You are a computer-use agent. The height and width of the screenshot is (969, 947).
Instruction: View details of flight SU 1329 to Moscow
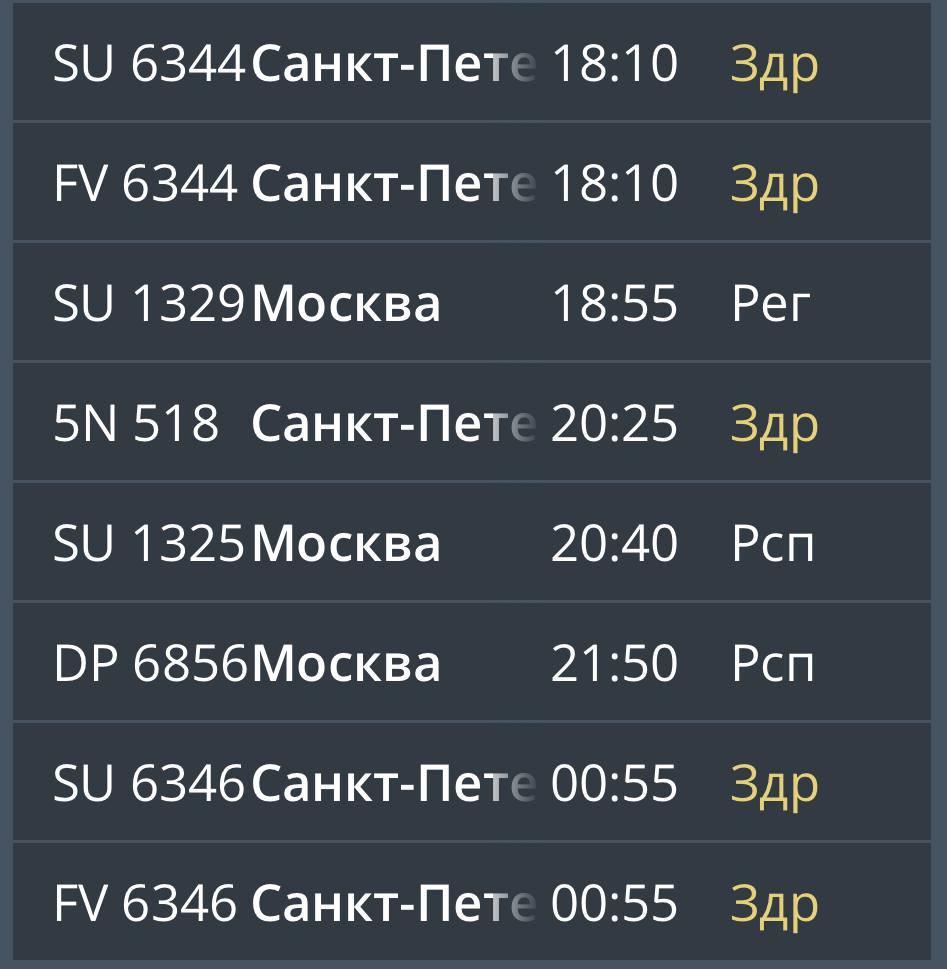[473, 304]
